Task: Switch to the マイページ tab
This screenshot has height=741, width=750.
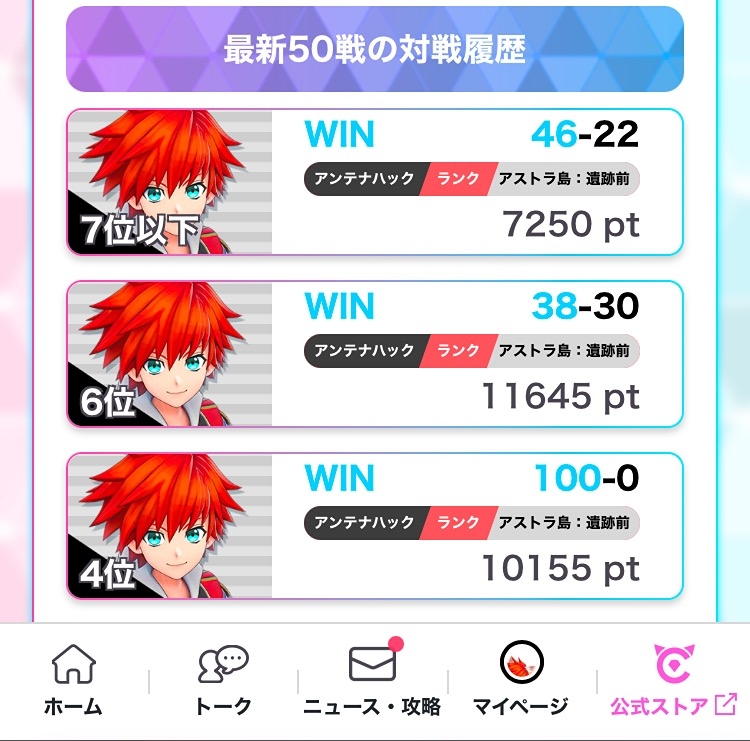Action: coord(521,682)
